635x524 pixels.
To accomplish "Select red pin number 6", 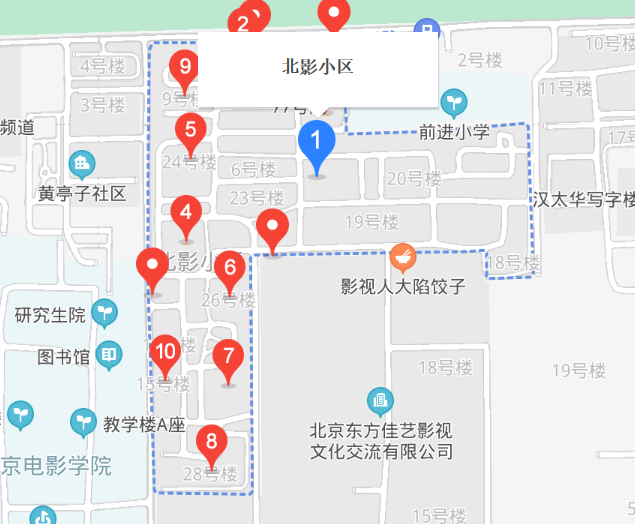I will click(x=230, y=270).
